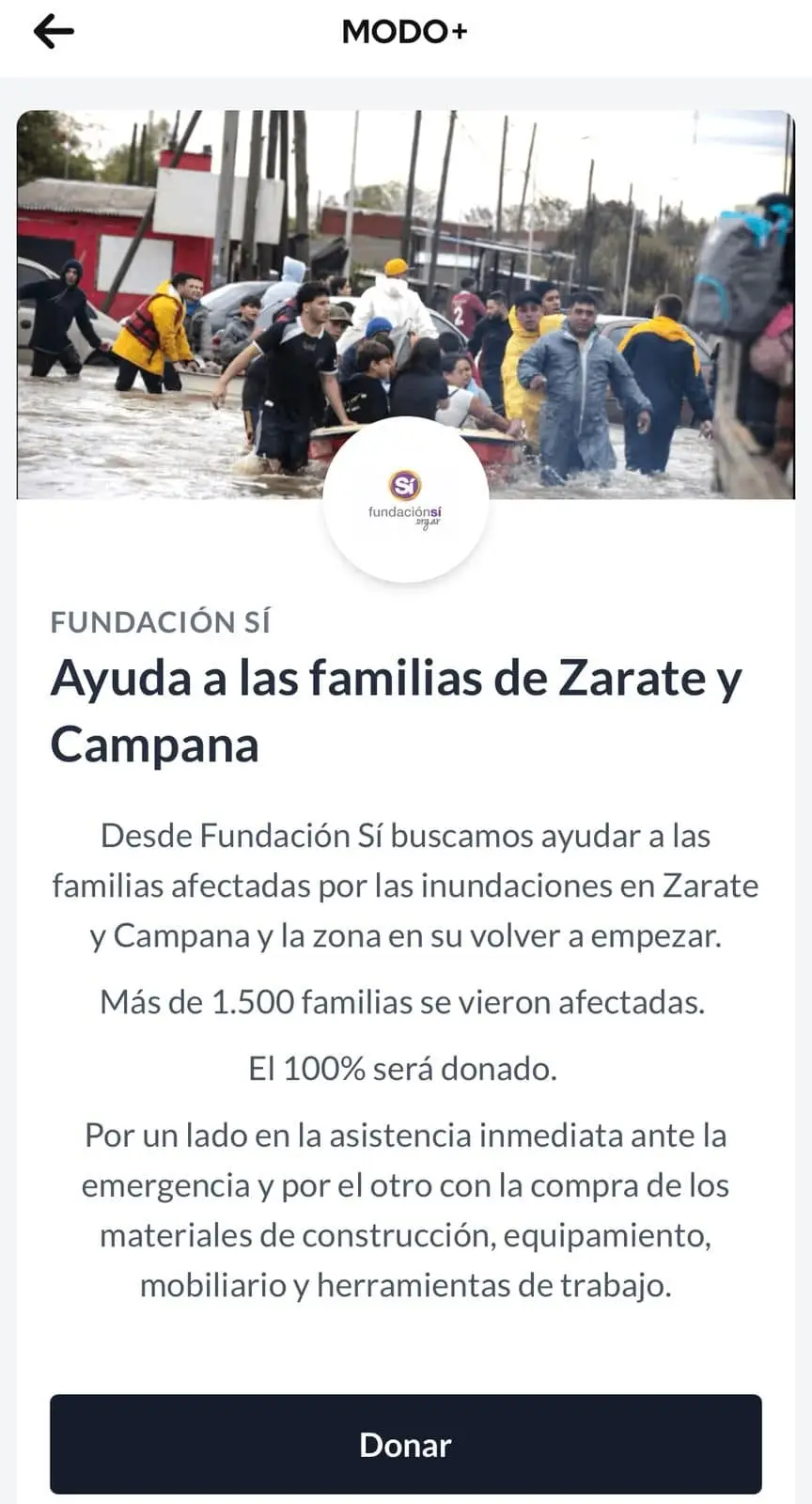Tap the Donar button
Screen dimensions: 812x1504
pyautogui.click(x=406, y=1444)
